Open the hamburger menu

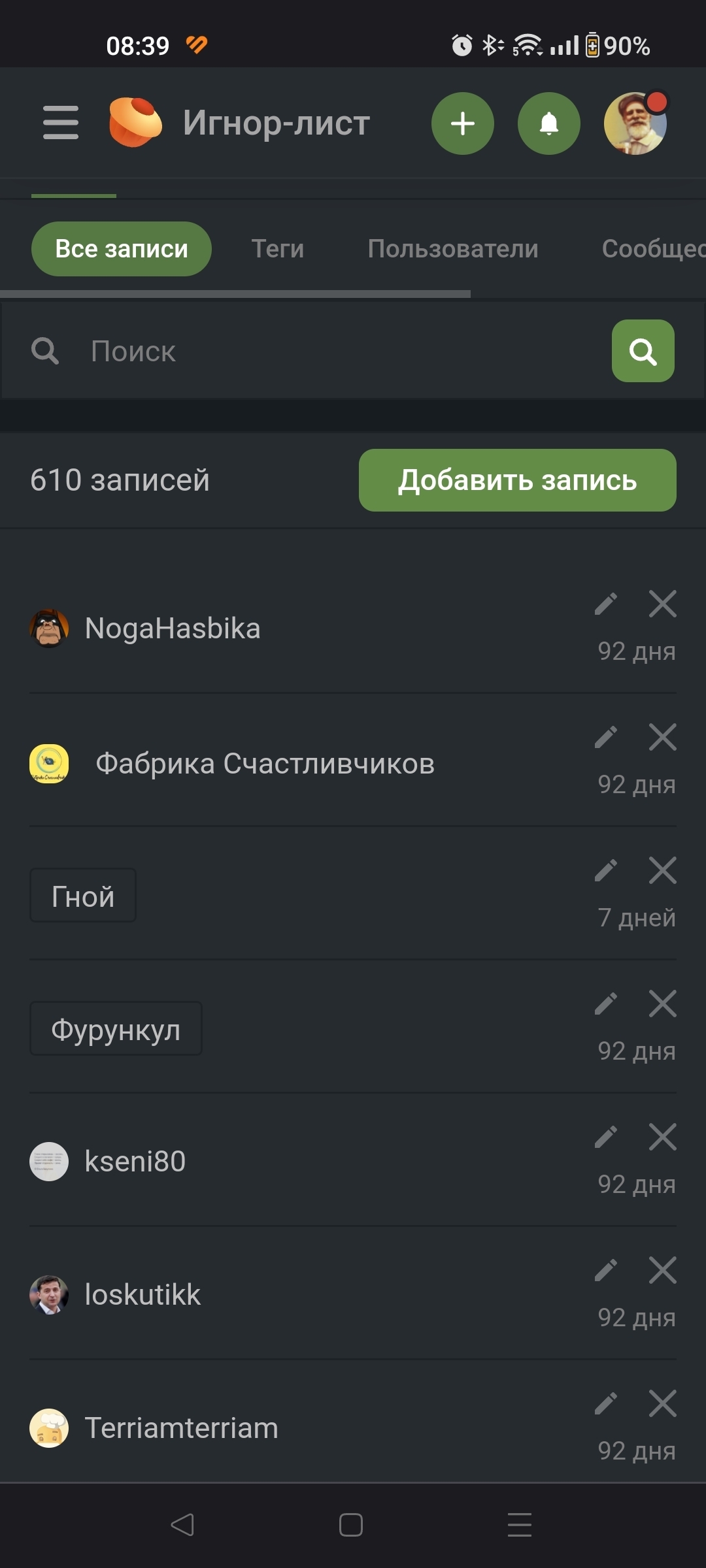click(61, 123)
